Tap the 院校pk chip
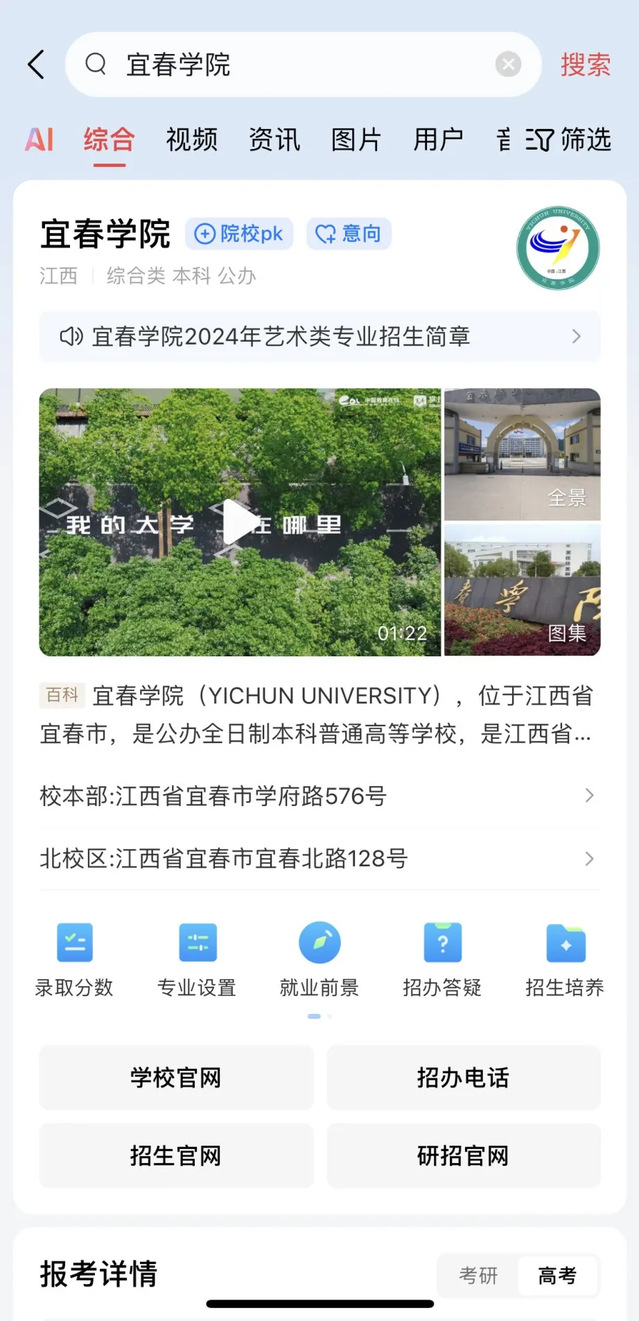This screenshot has width=639, height=1321. (240, 234)
